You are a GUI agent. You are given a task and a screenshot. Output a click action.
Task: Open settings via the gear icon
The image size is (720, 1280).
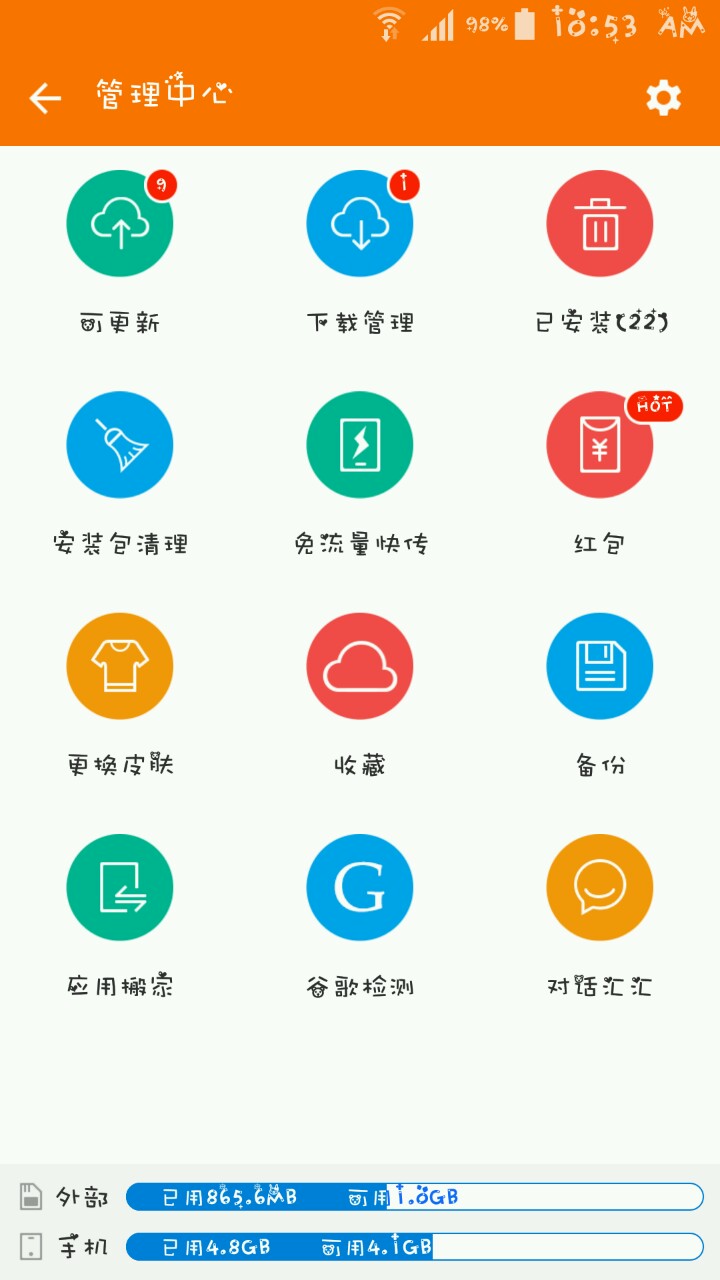663,97
